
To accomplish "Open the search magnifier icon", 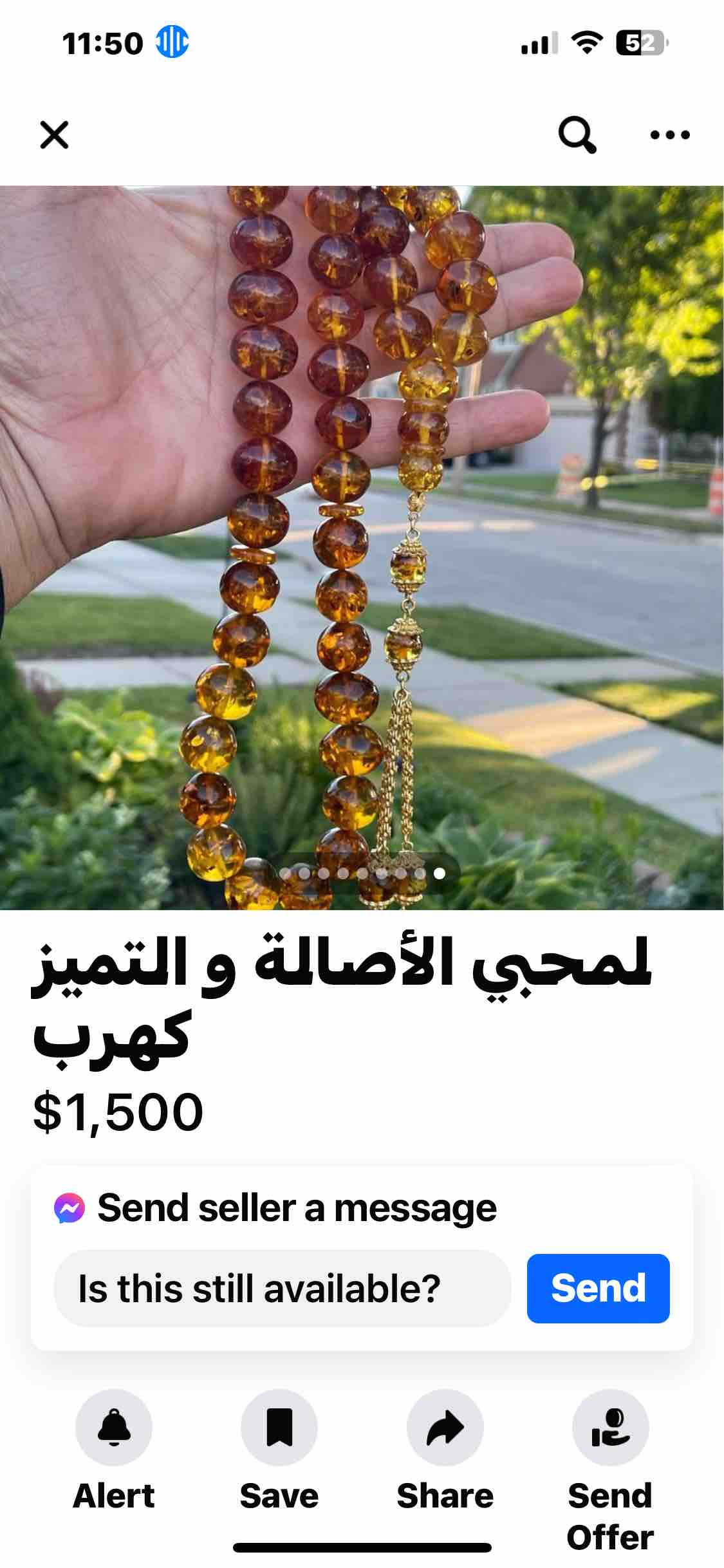I will [577, 135].
